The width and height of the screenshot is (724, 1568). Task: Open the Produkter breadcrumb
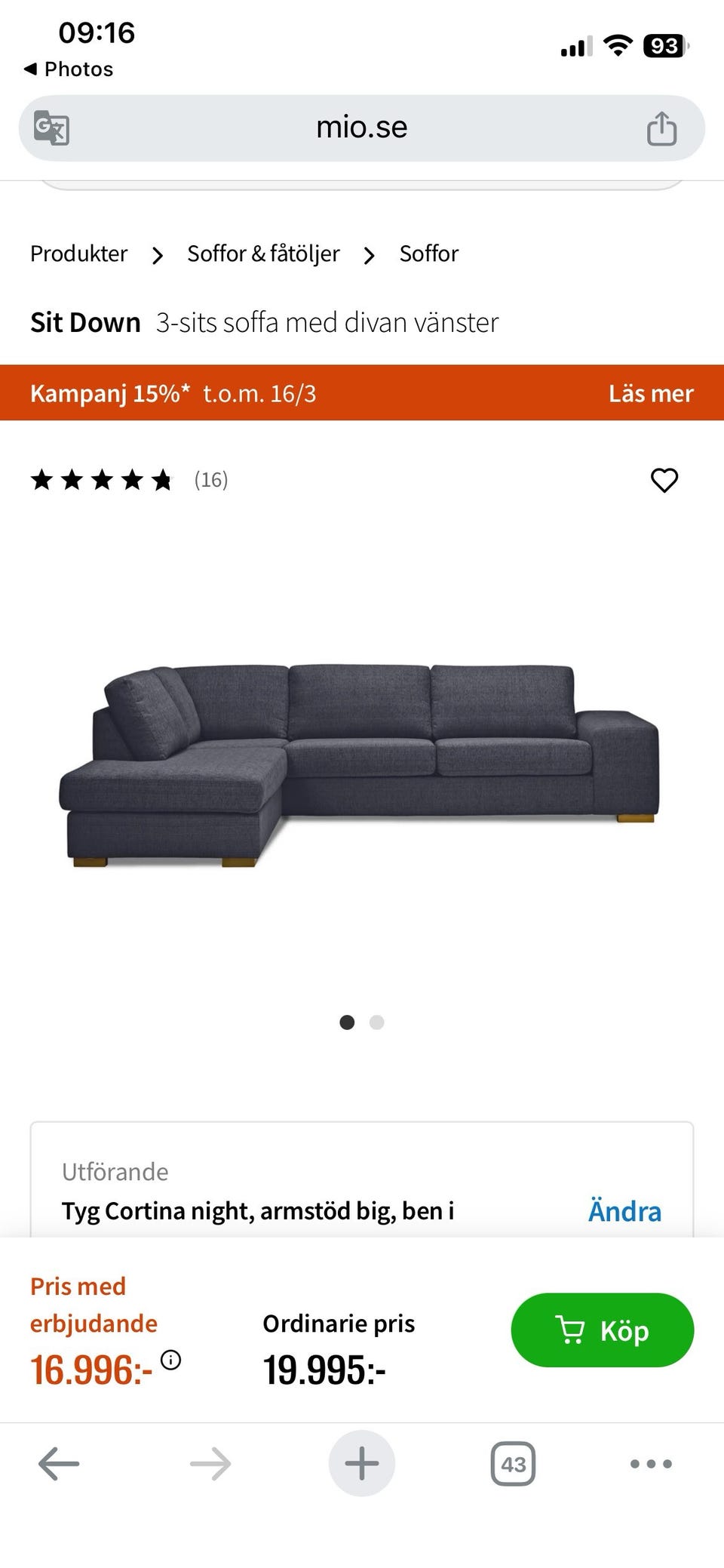(78, 254)
